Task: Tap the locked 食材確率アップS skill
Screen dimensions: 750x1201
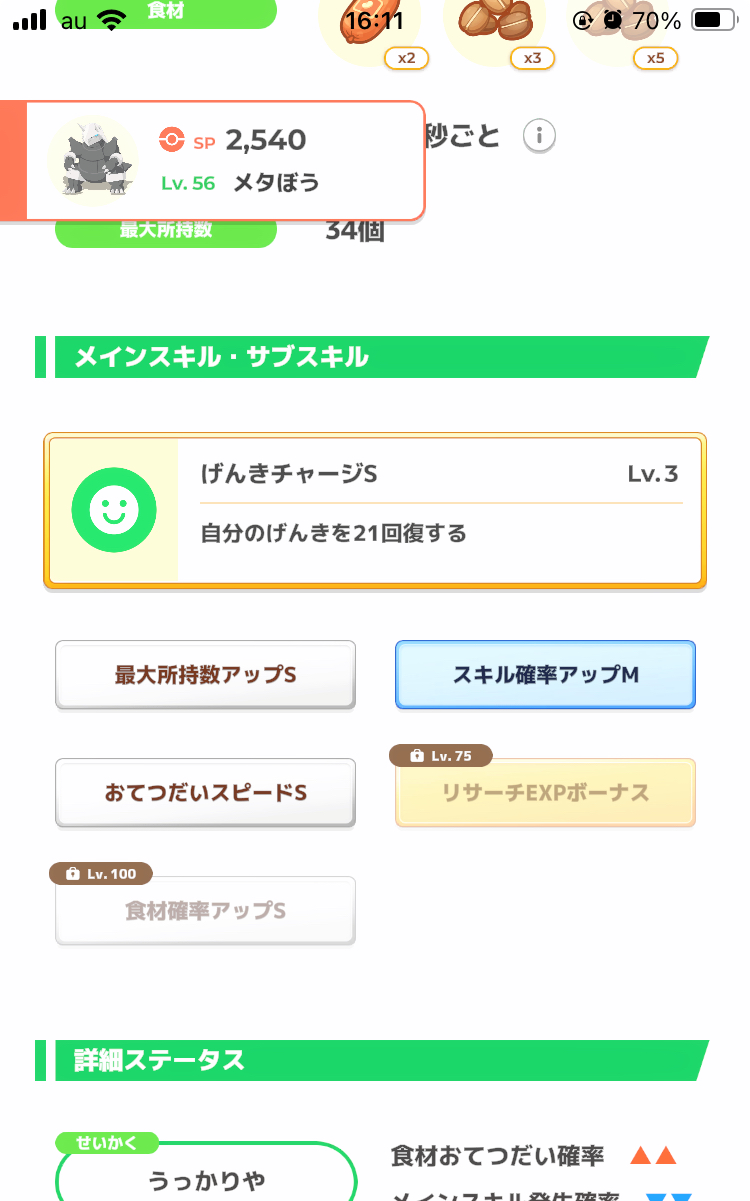Action: [x=205, y=911]
